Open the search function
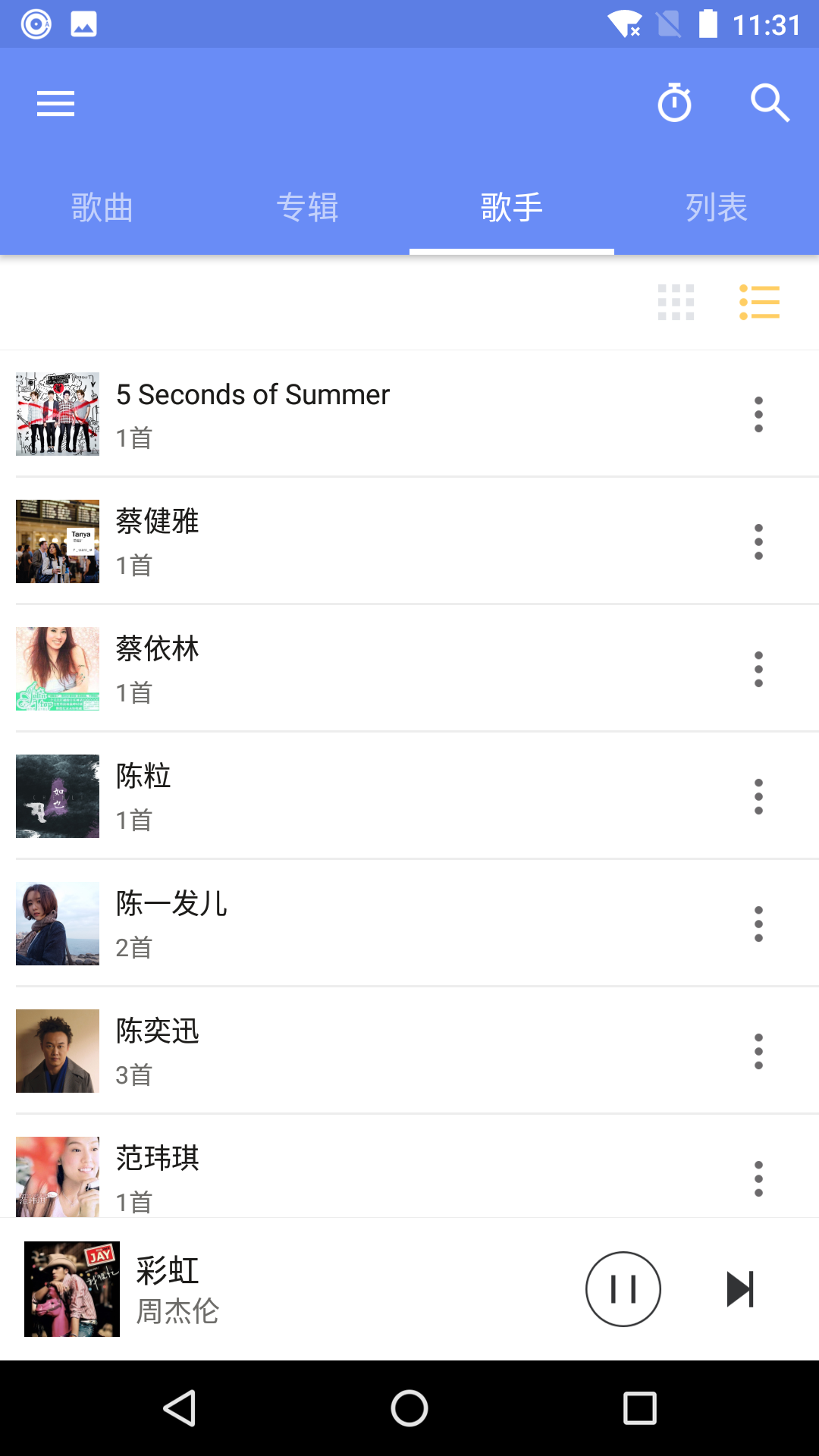This screenshot has height=1456, width=819. pos(770,103)
